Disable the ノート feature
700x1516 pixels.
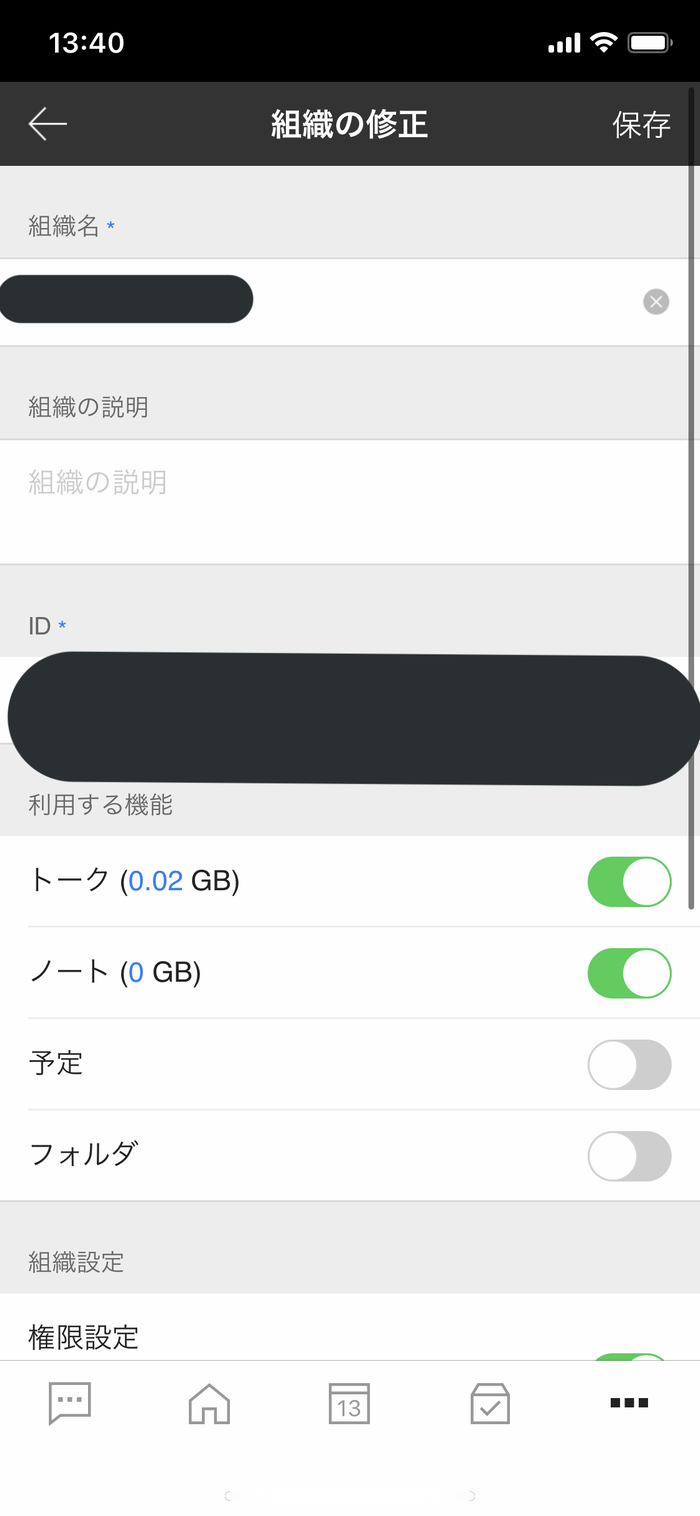pos(629,973)
